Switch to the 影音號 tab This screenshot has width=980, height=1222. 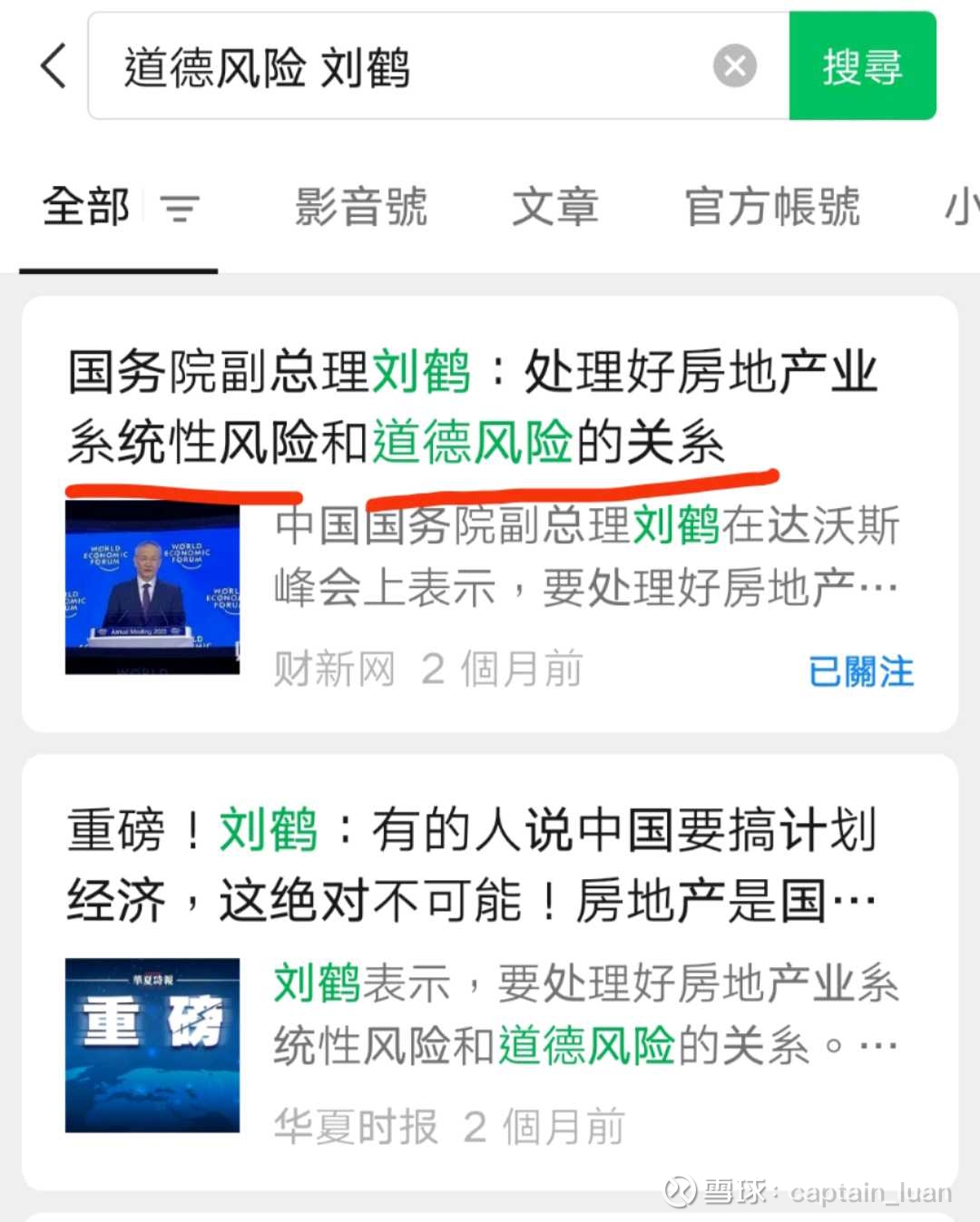point(360,208)
